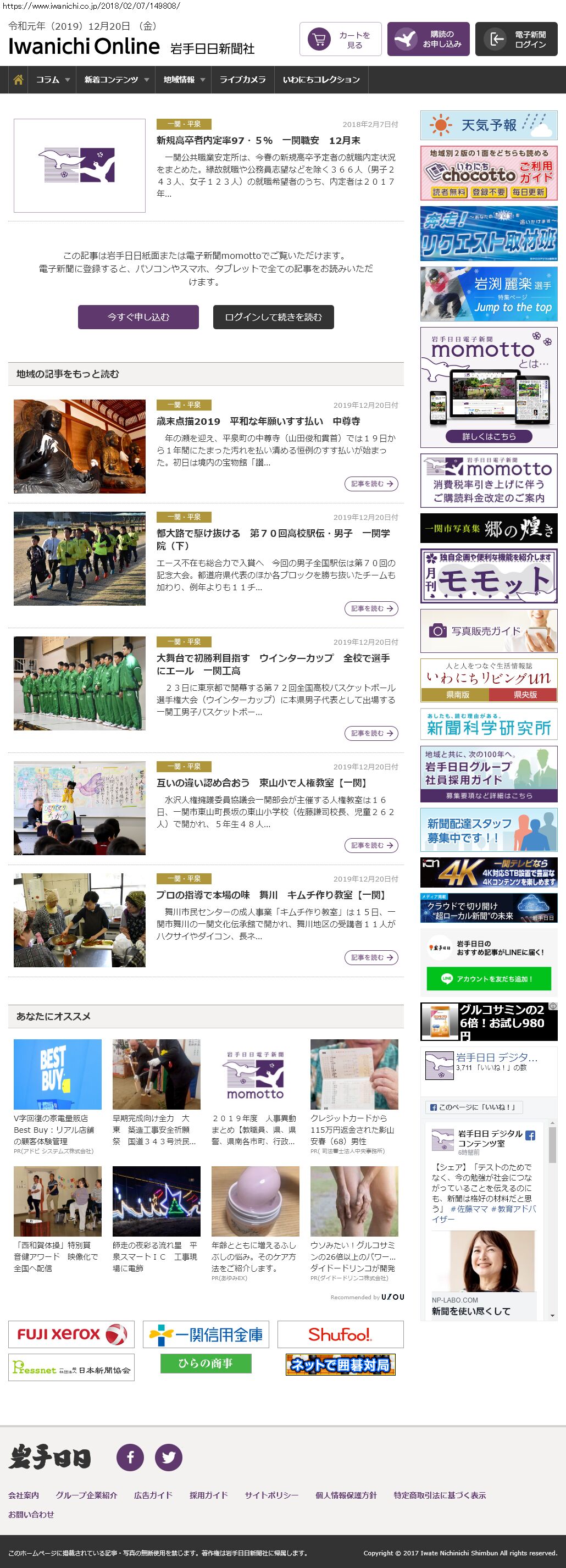The width and height of the screenshot is (566, 1568).
Task: Open the footer Twitter icon
Action: pyautogui.click(x=169, y=1457)
